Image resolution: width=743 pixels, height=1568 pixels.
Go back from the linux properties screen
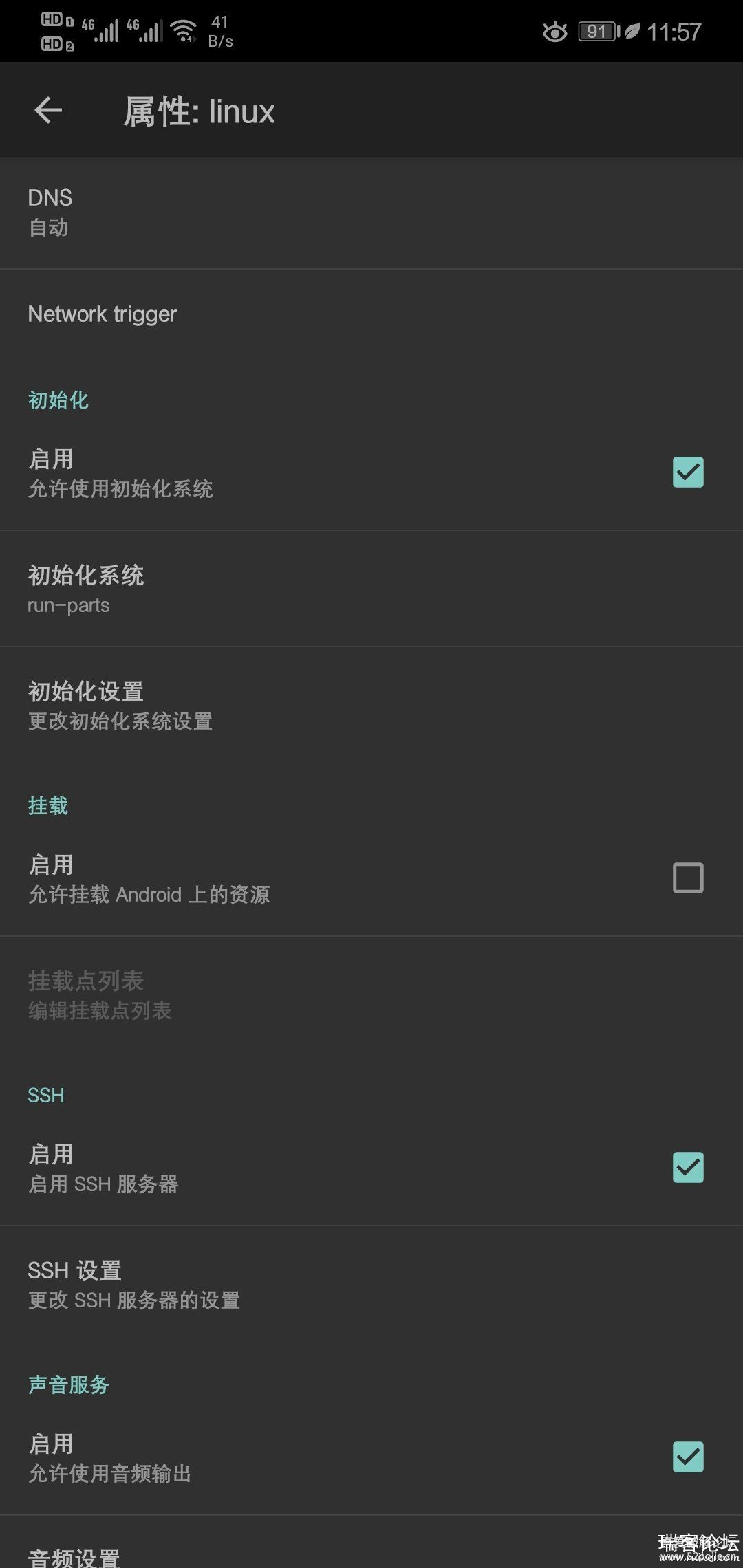(x=48, y=110)
